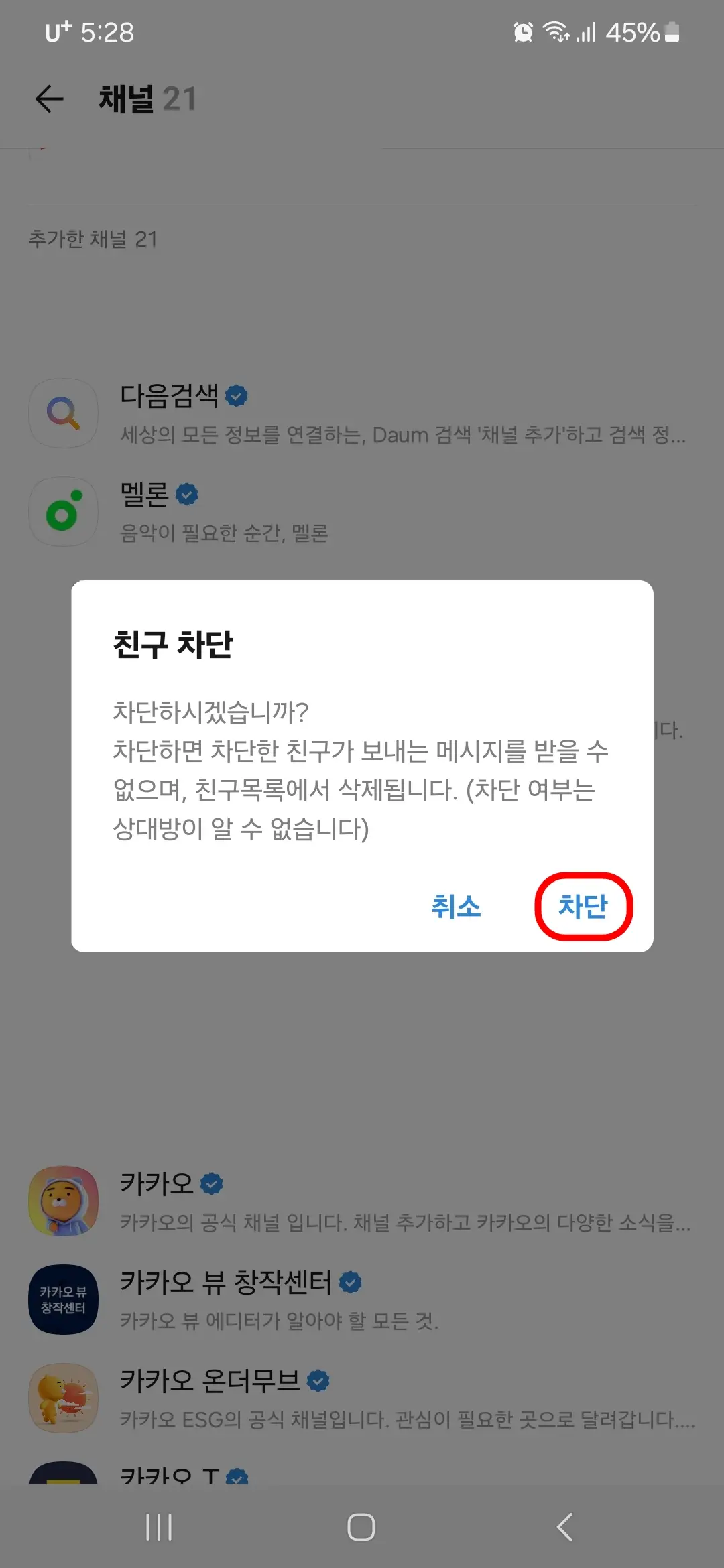
Task: Cancel the block dialog with 취소
Action: pyautogui.click(x=457, y=906)
